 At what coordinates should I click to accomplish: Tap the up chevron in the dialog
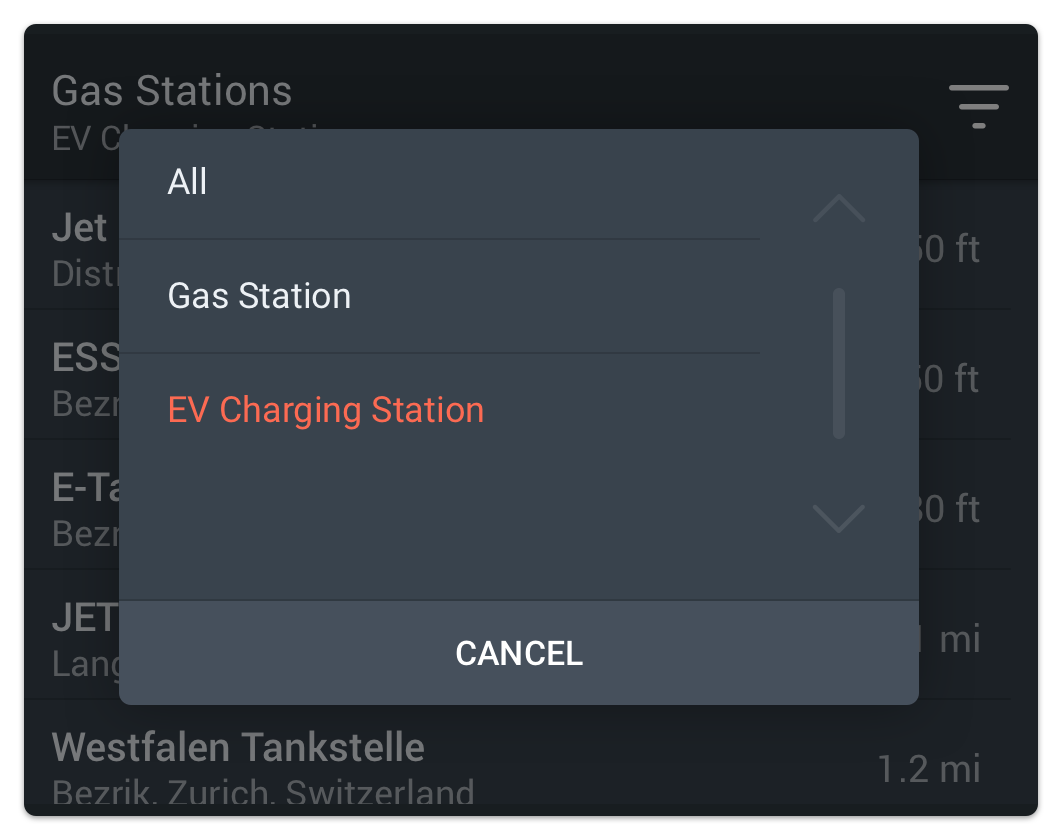pos(838,208)
